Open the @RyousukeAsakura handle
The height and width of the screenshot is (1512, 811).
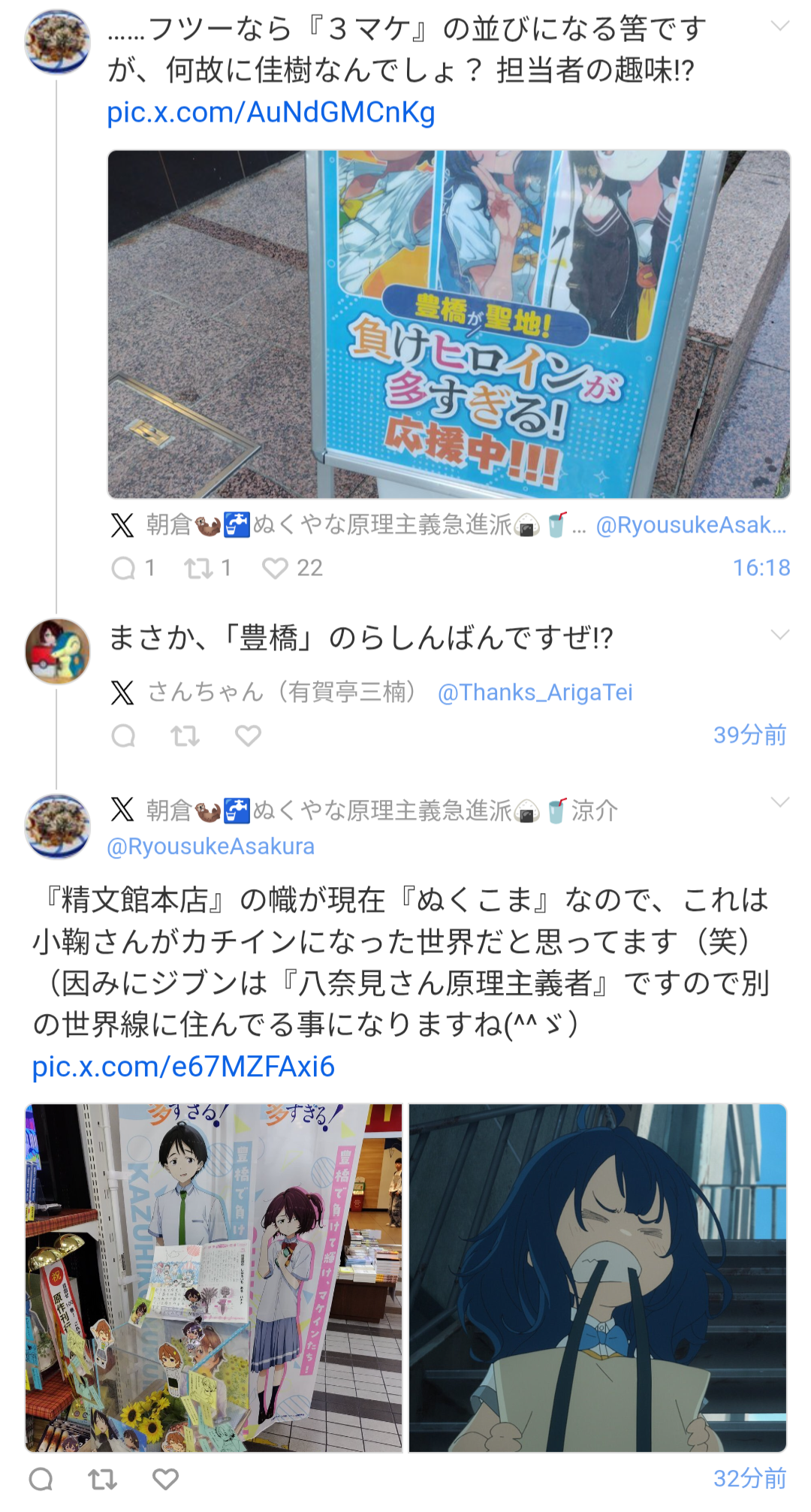pos(210,847)
